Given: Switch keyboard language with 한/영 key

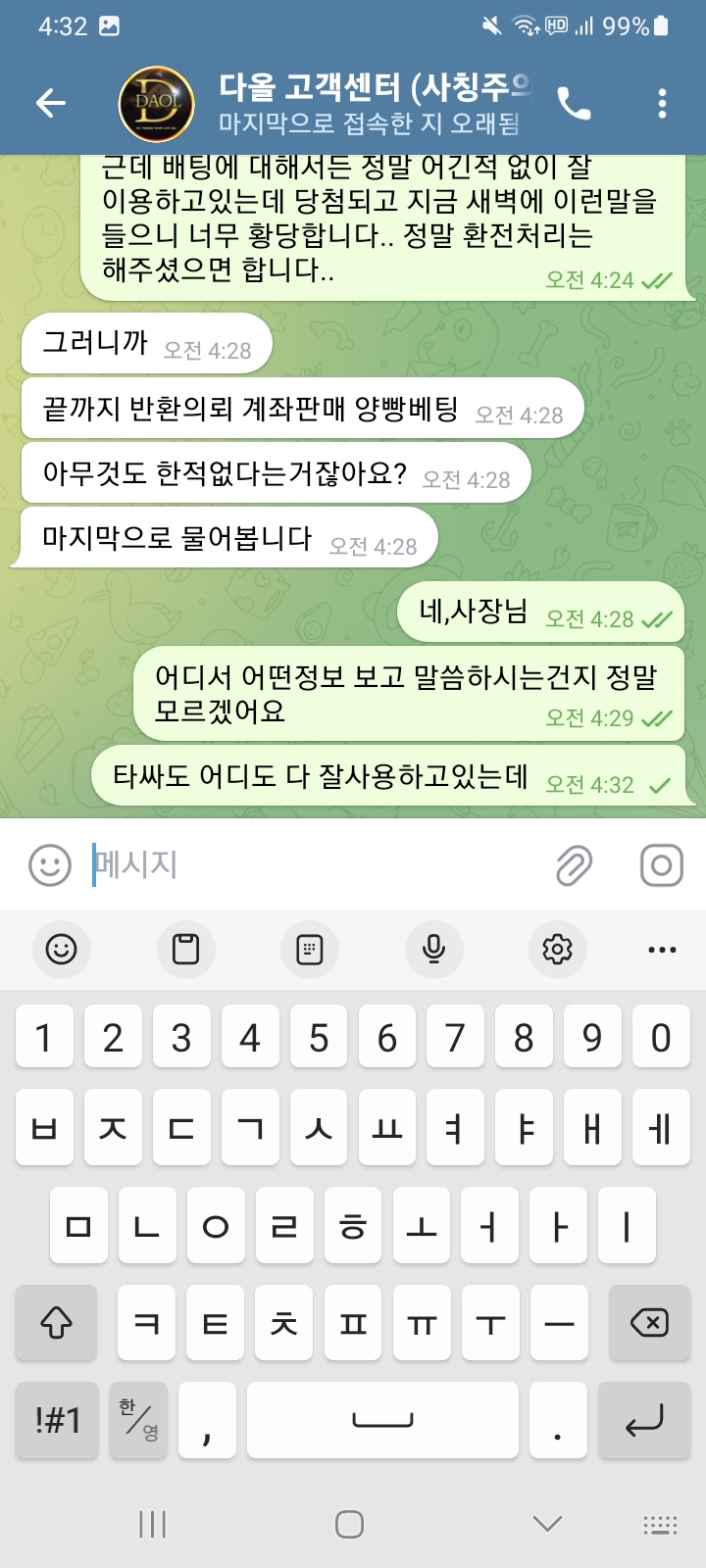Looking at the screenshot, I should [138, 1420].
